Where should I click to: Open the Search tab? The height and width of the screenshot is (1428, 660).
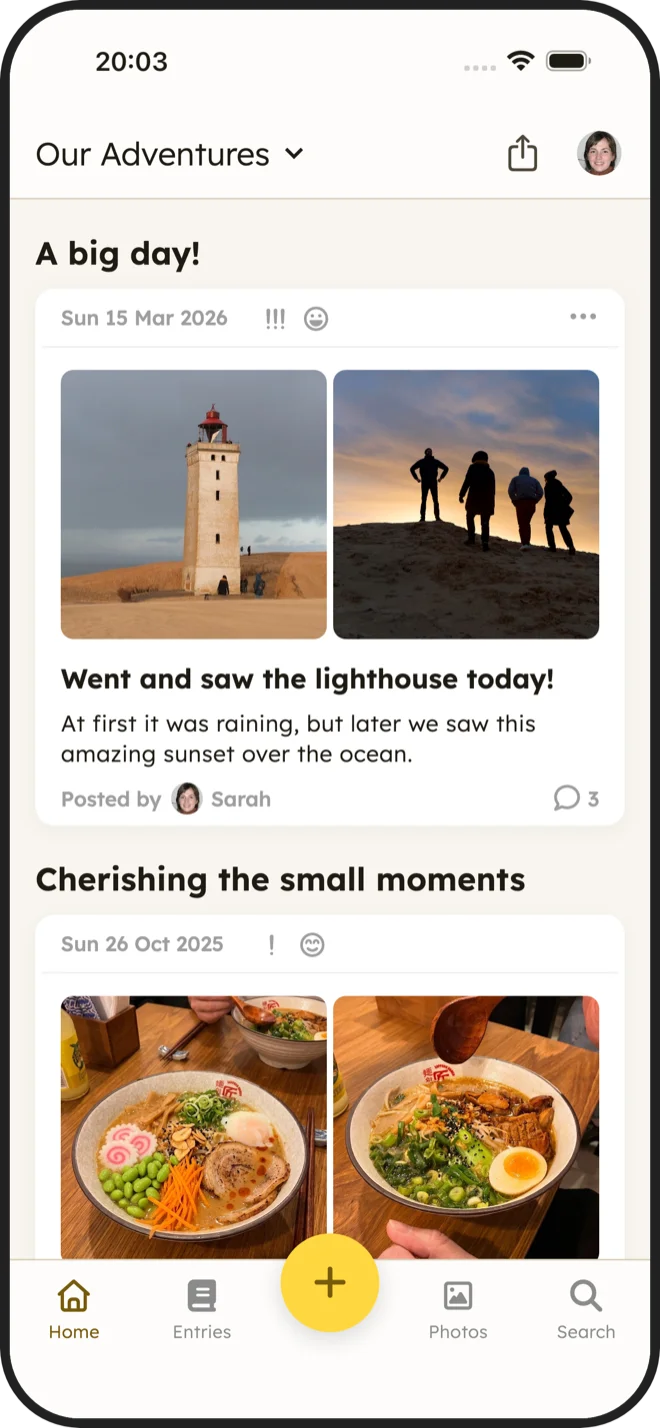pos(586,1310)
